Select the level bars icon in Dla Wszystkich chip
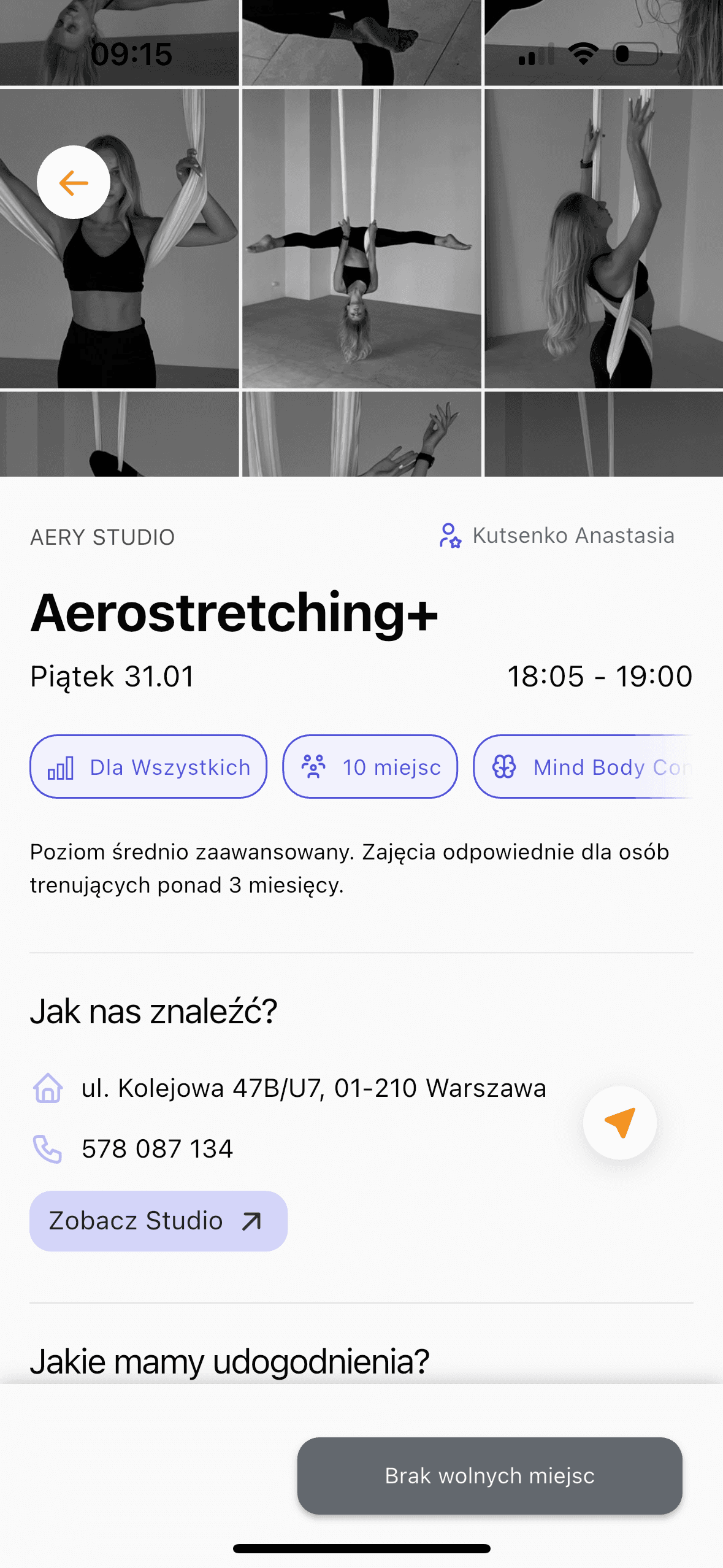Viewport: 723px width, 1568px height. click(60, 767)
